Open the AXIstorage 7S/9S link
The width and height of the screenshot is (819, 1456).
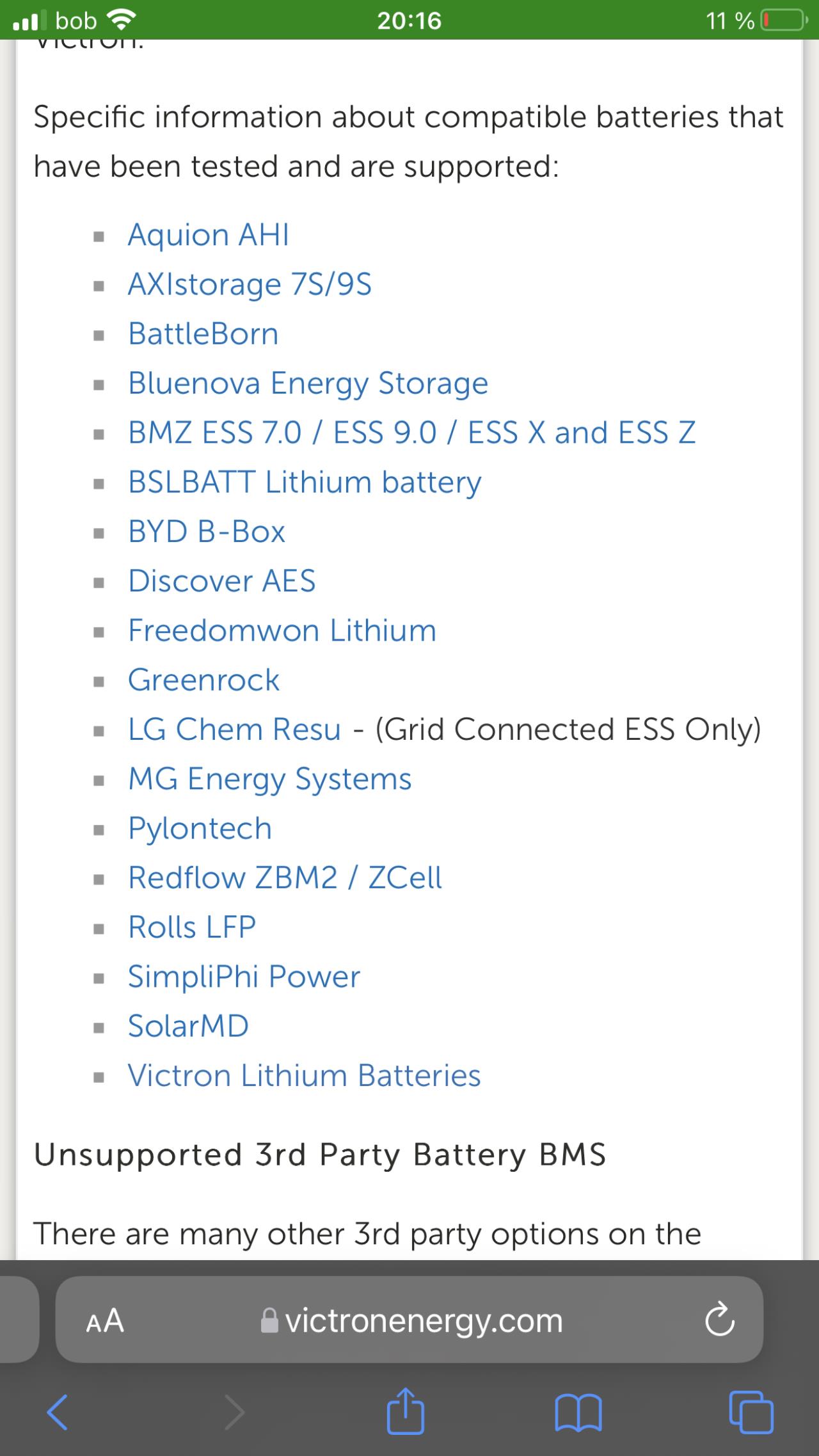click(250, 284)
